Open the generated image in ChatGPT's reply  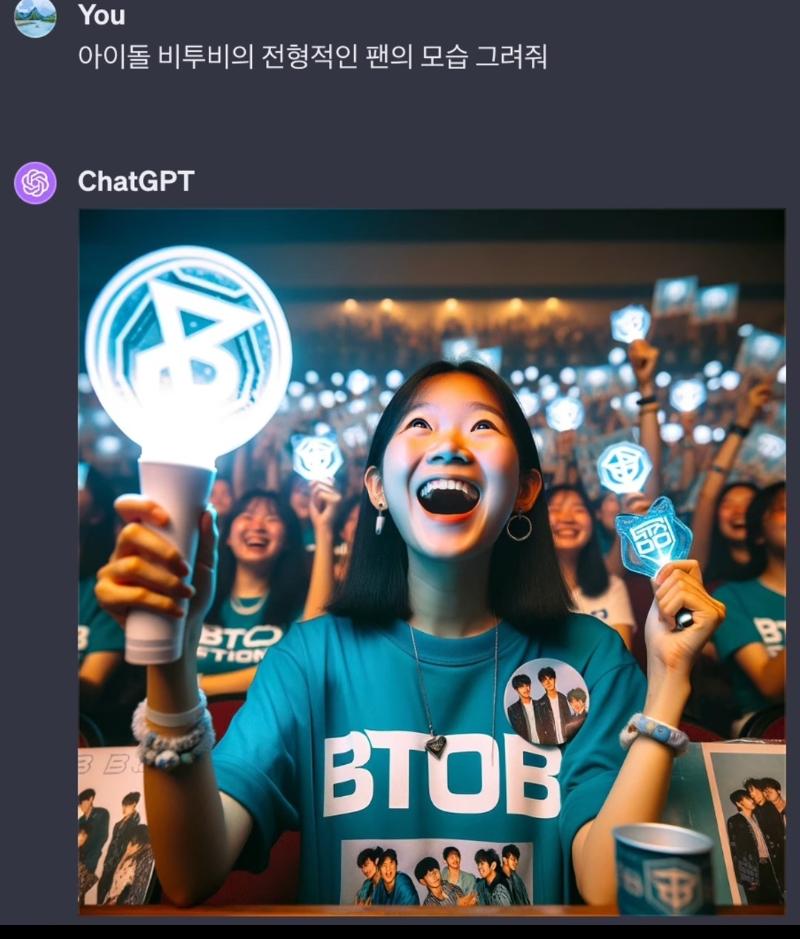coord(431,560)
